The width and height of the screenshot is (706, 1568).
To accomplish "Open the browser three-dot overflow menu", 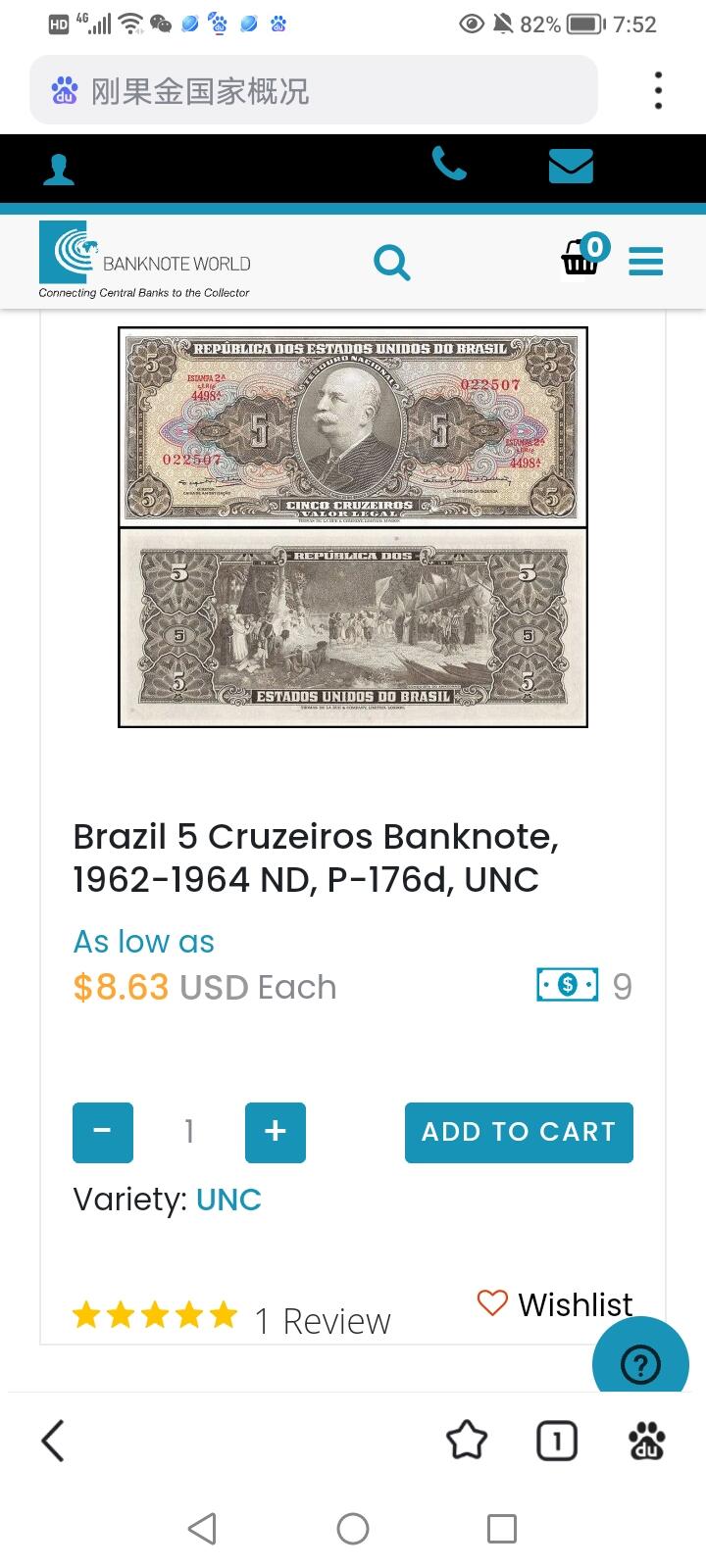I will [x=658, y=90].
